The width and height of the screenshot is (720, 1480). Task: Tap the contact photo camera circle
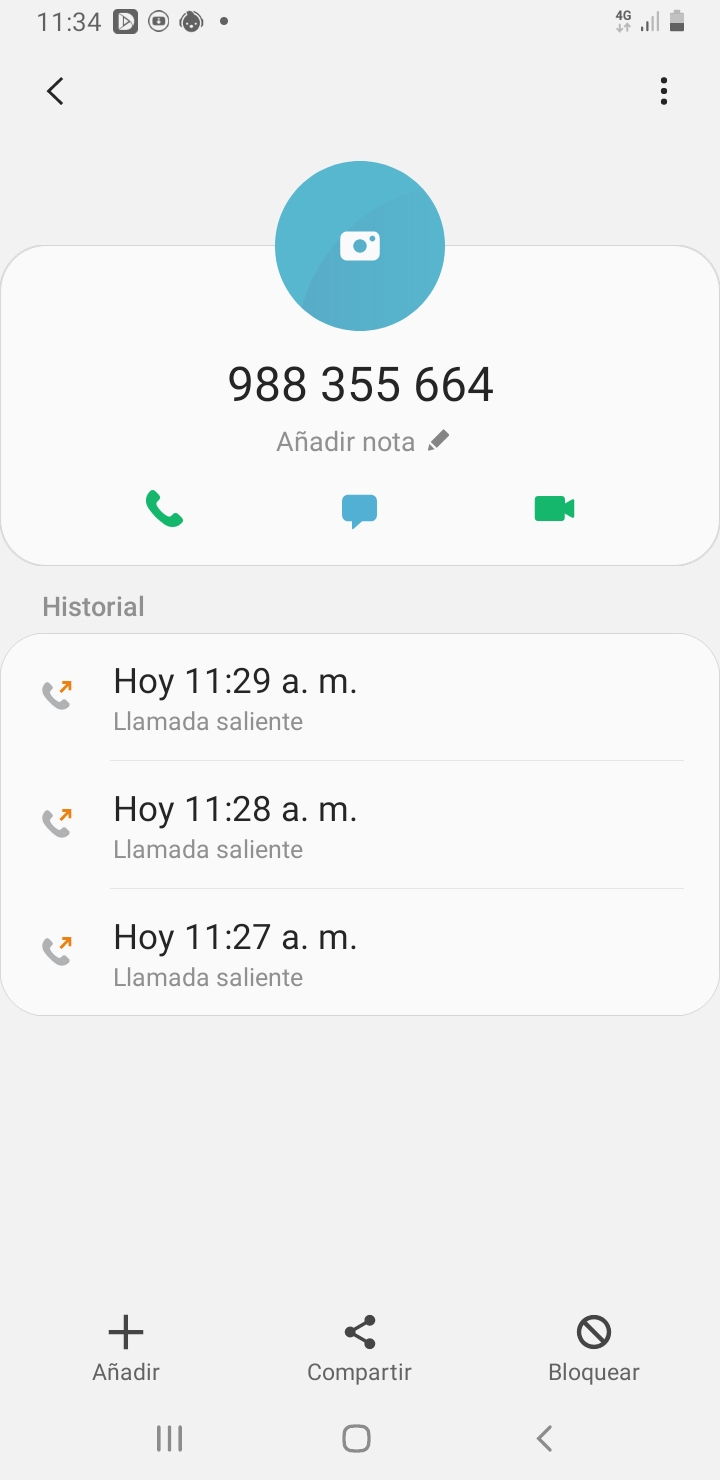[360, 246]
